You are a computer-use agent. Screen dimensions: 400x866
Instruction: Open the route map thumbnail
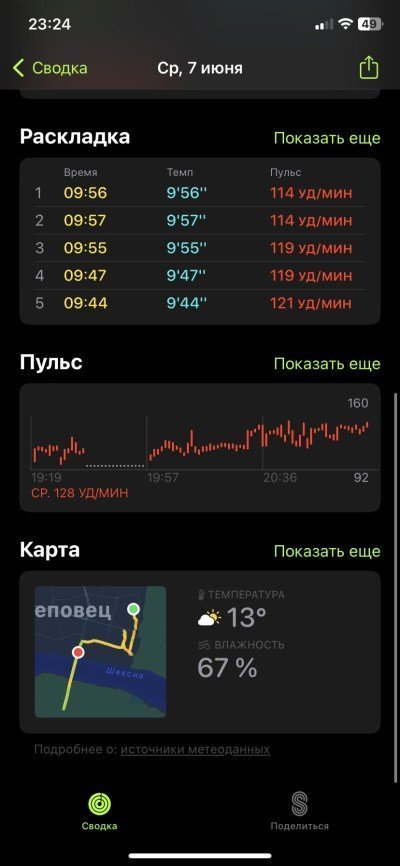coord(100,652)
